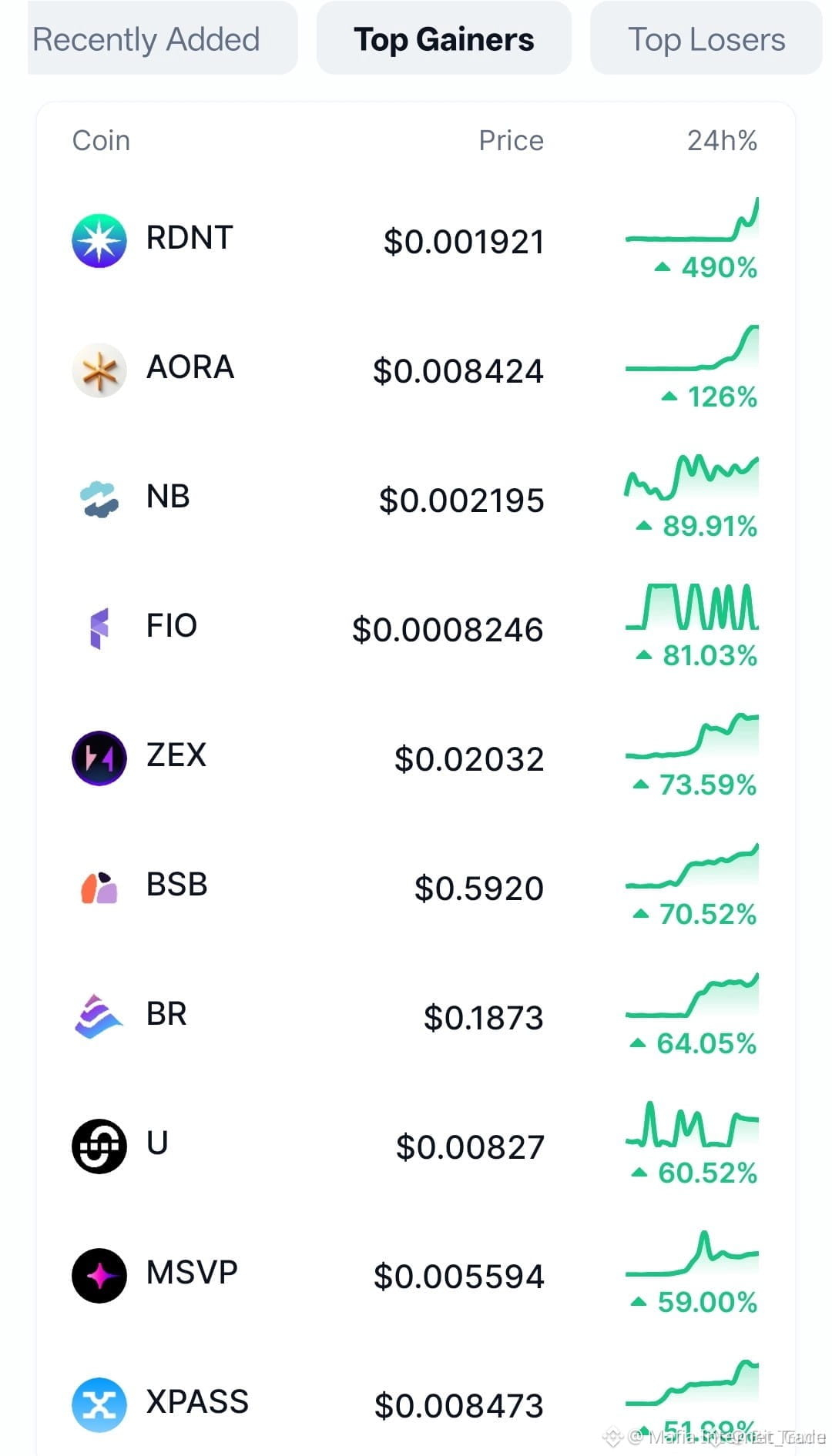View details for MSVP coin
The width and height of the screenshot is (832, 1456).
[415, 1276]
